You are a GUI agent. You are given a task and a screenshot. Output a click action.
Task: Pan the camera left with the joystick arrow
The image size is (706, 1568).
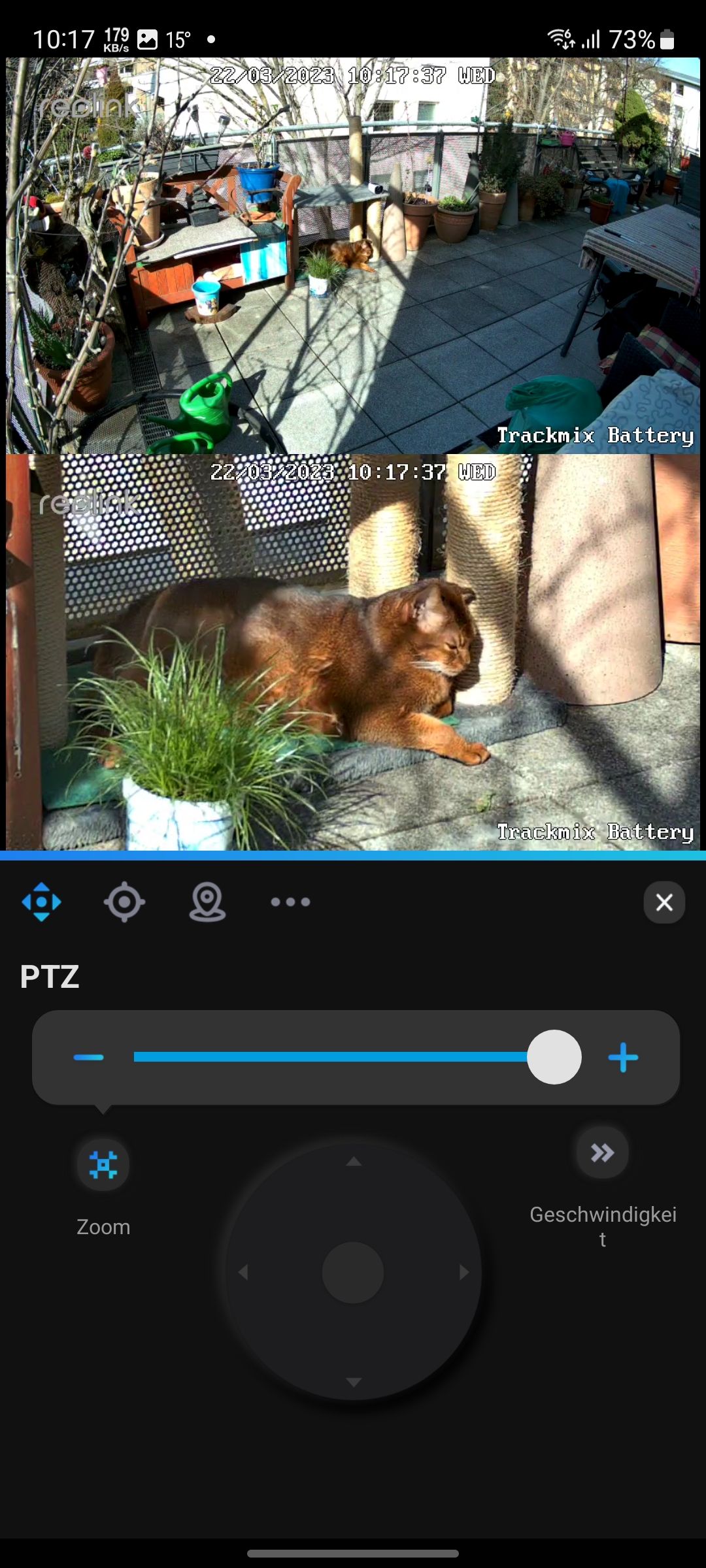244,1272
